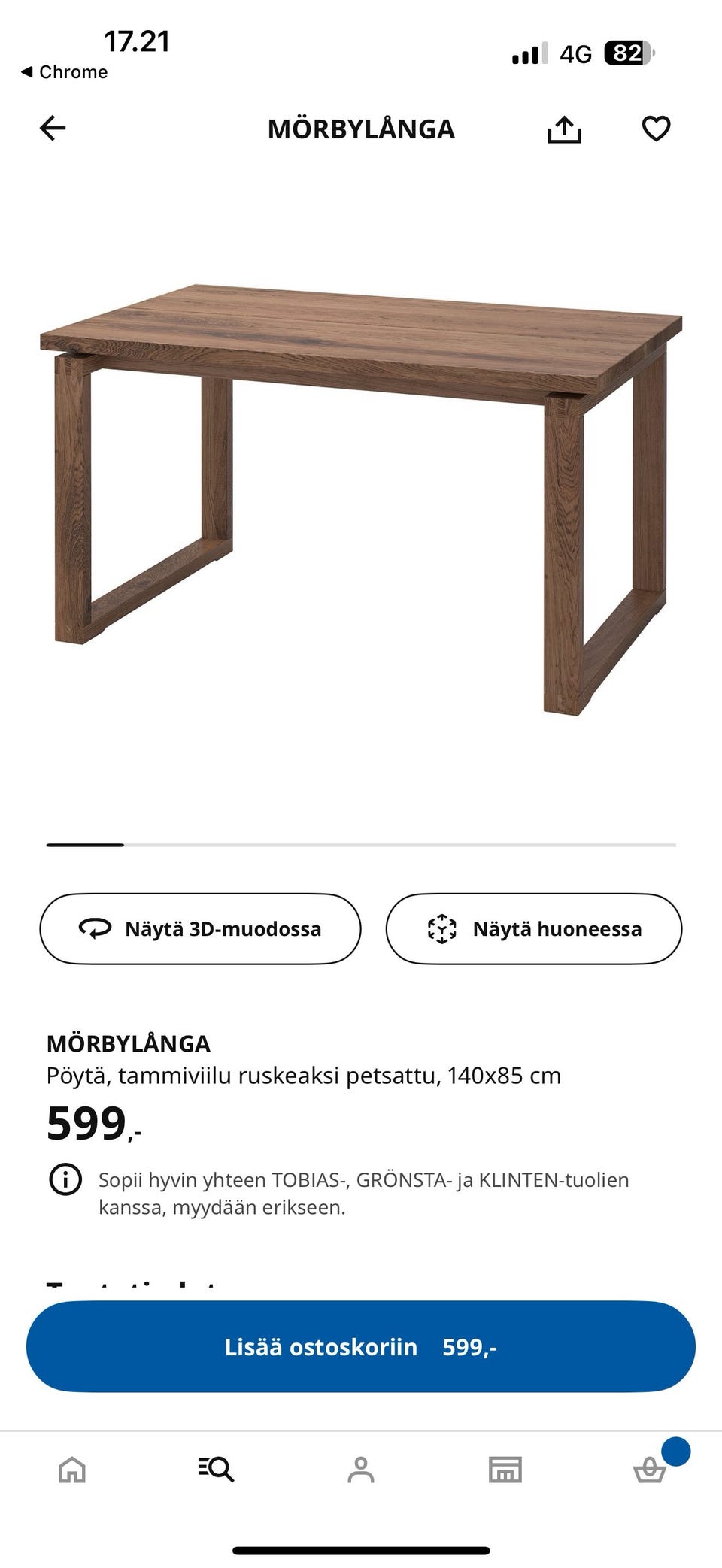This screenshot has width=722, height=1568.
Task: Tap the AR cube icon to expand room view
Action: click(x=442, y=928)
